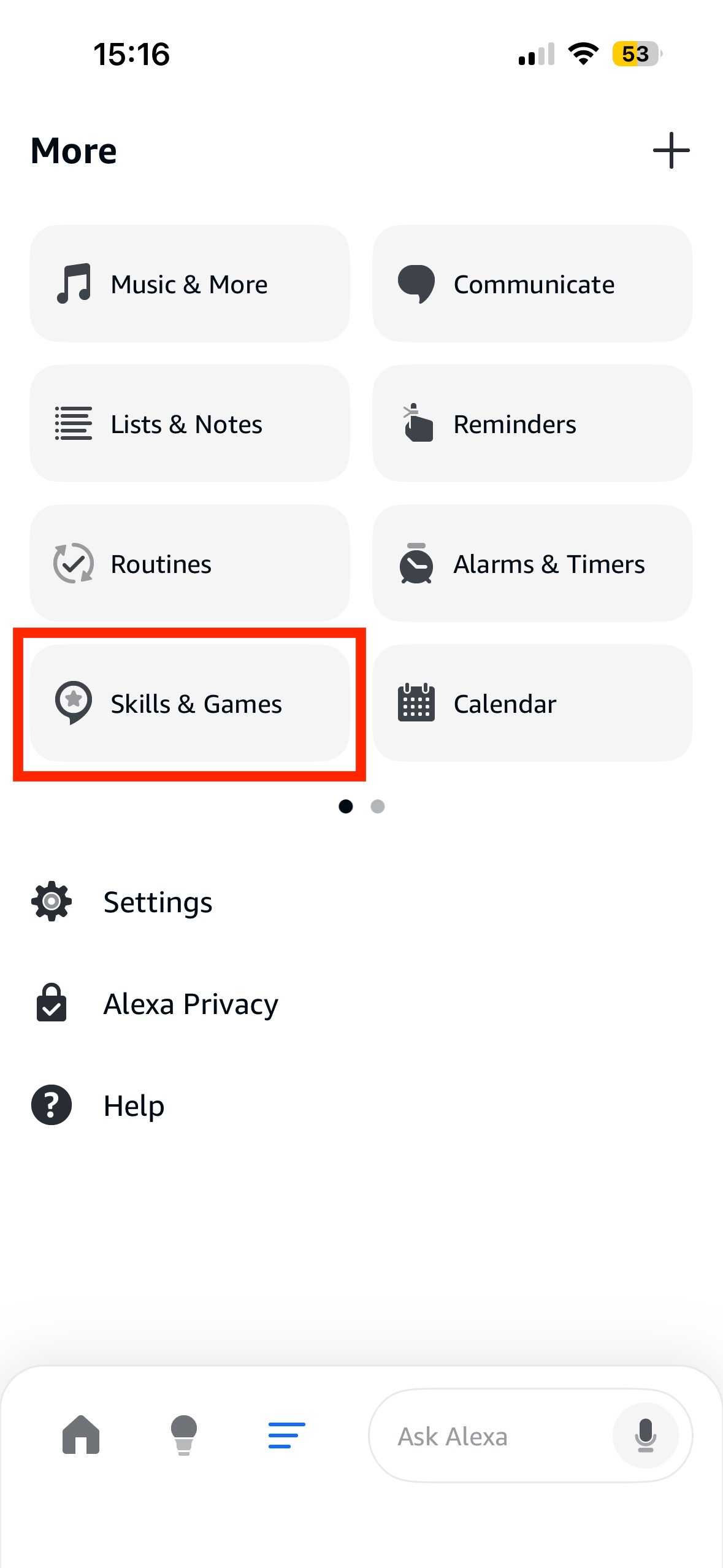Open Reminders
The width and height of the screenshot is (723, 1568).
point(532,424)
